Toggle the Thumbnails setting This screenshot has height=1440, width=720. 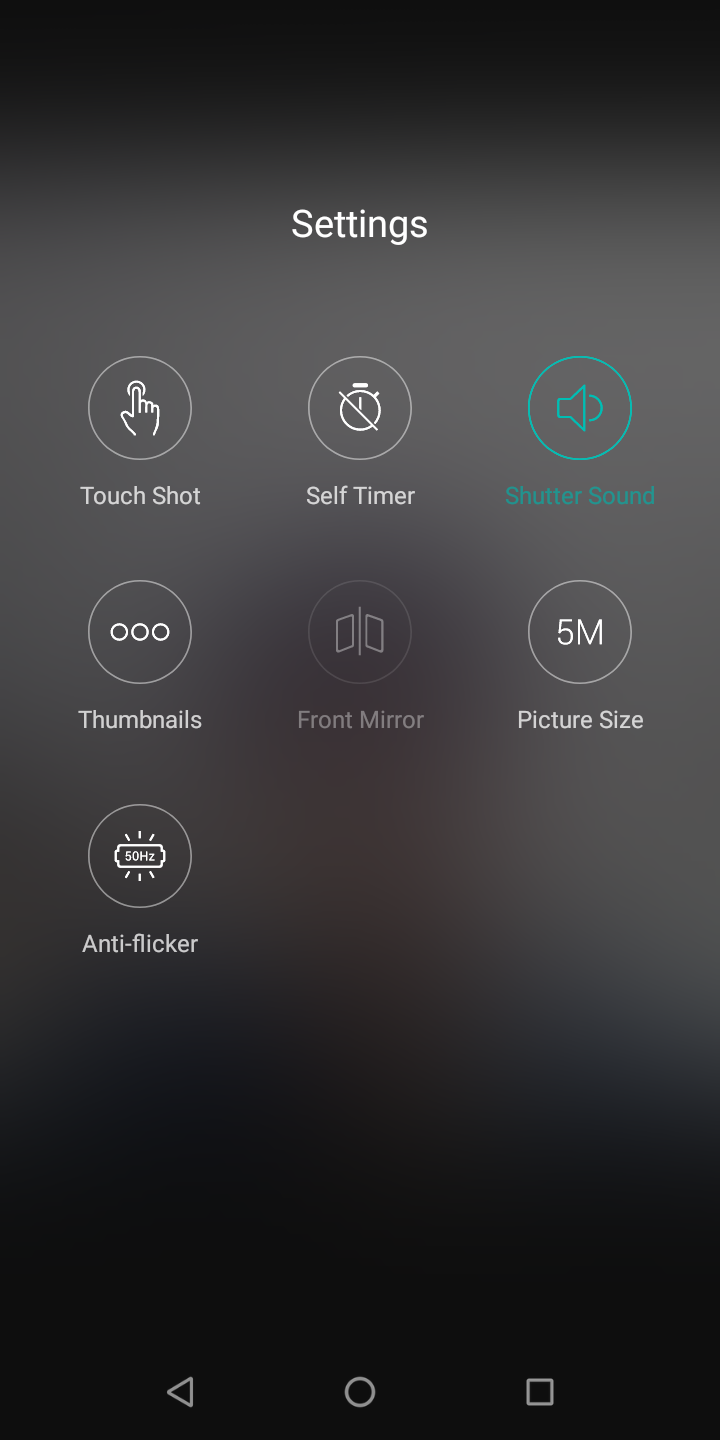click(140, 632)
